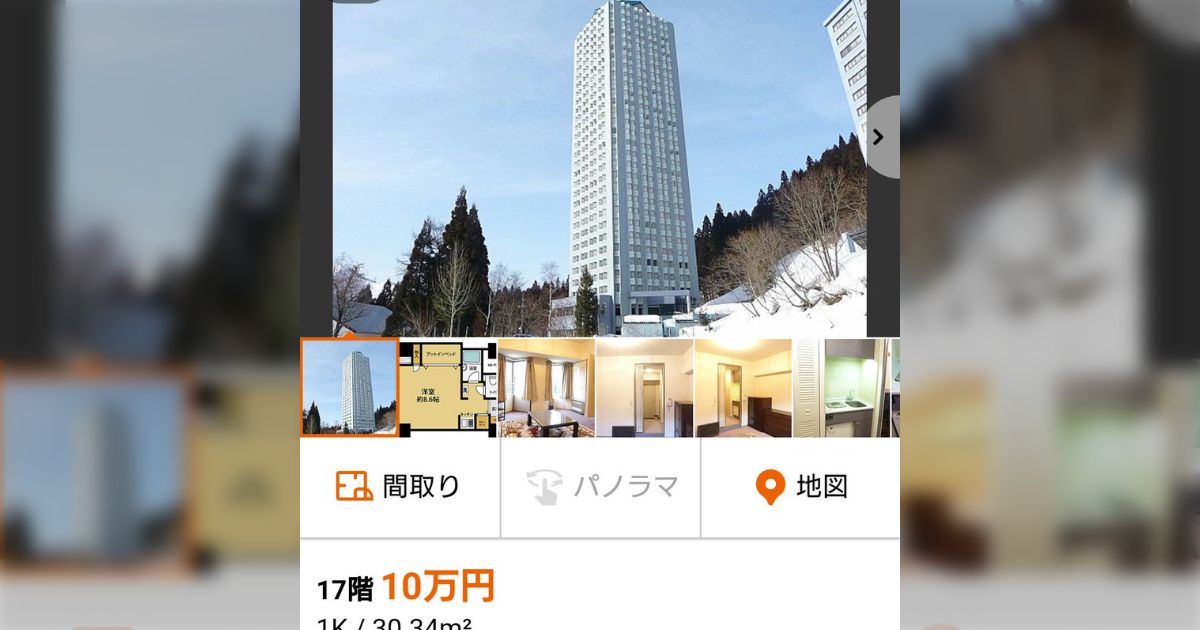Open the large tower building photo
The width and height of the screenshot is (1200, 630).
[600, 170]
